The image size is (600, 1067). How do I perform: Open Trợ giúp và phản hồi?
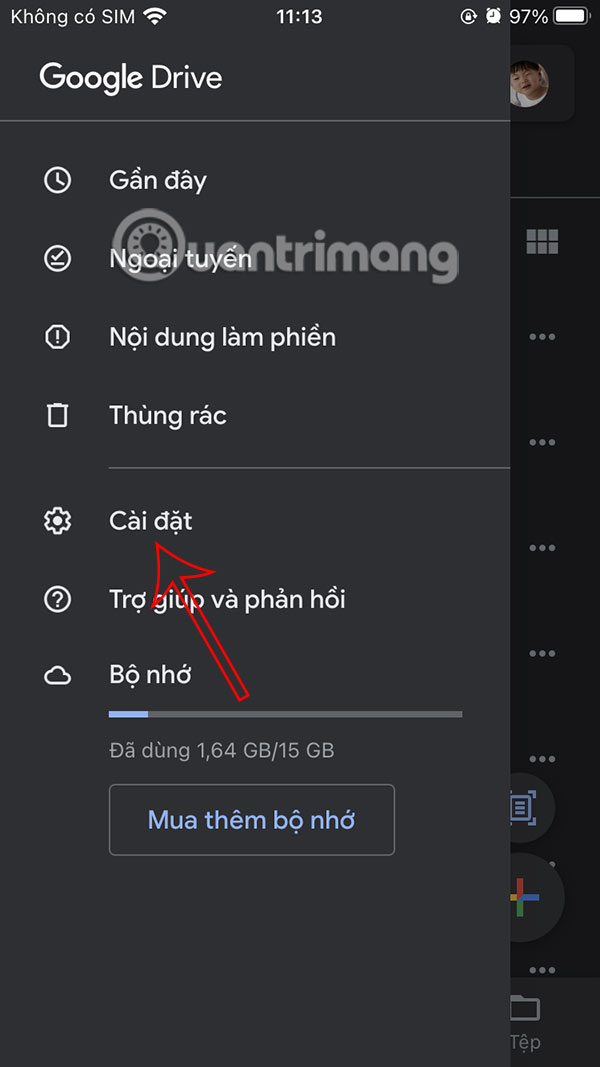tap(227, 599)
